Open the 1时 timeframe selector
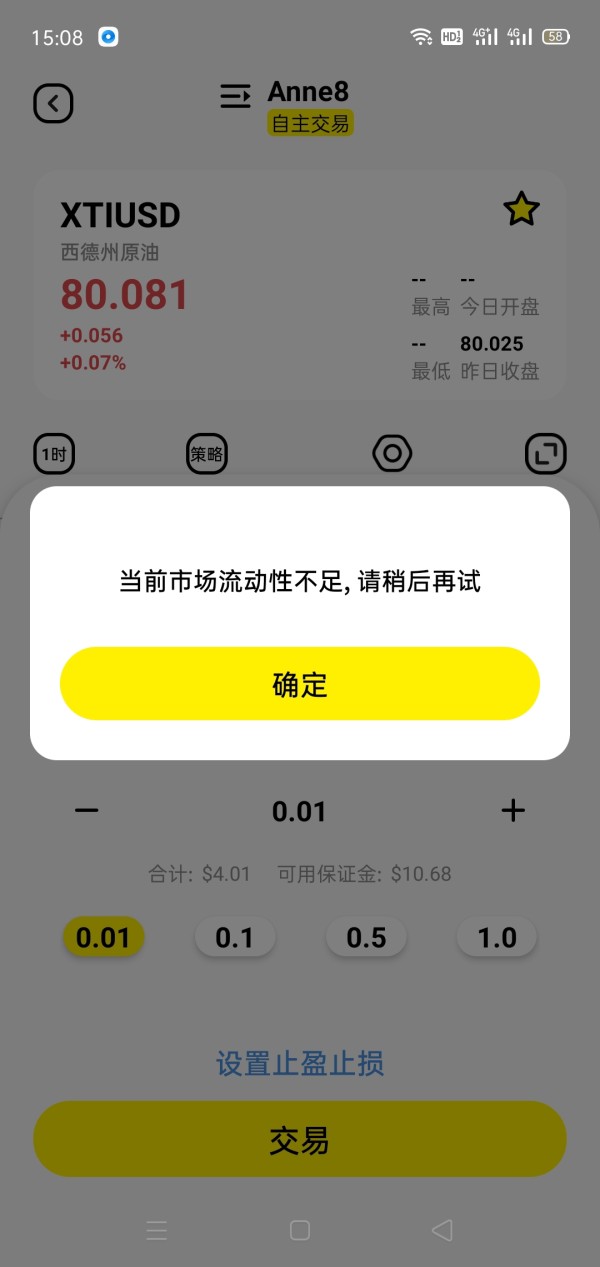 54,455
